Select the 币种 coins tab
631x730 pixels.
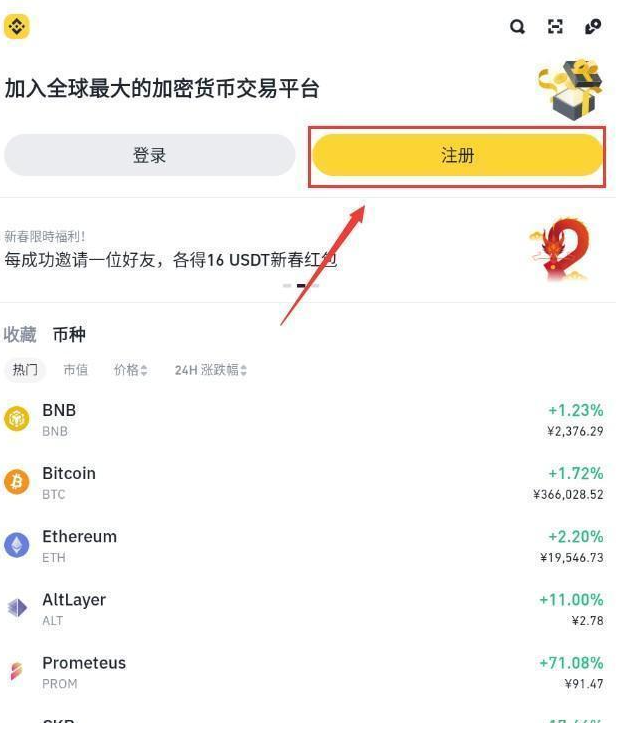click(x=70, y=334)
